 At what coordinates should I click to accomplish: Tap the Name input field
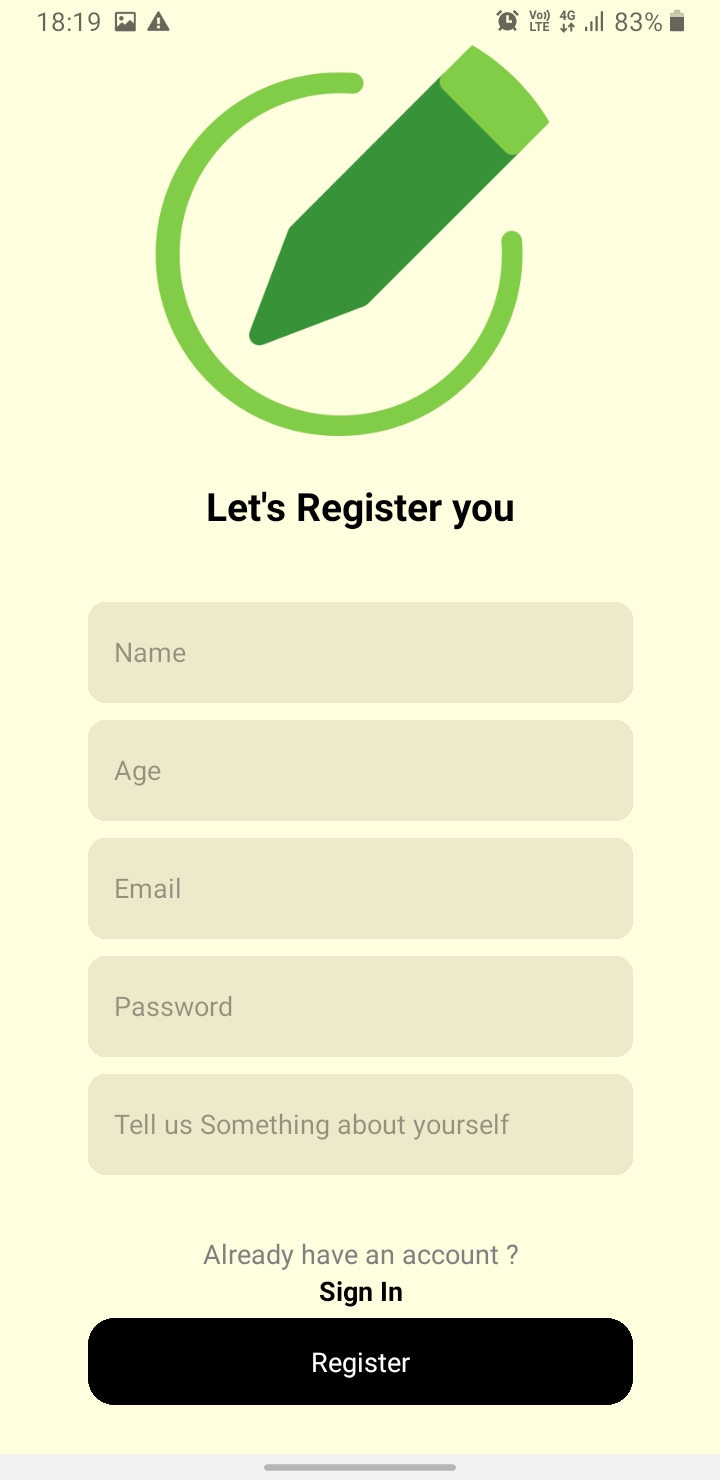(360, 652)
